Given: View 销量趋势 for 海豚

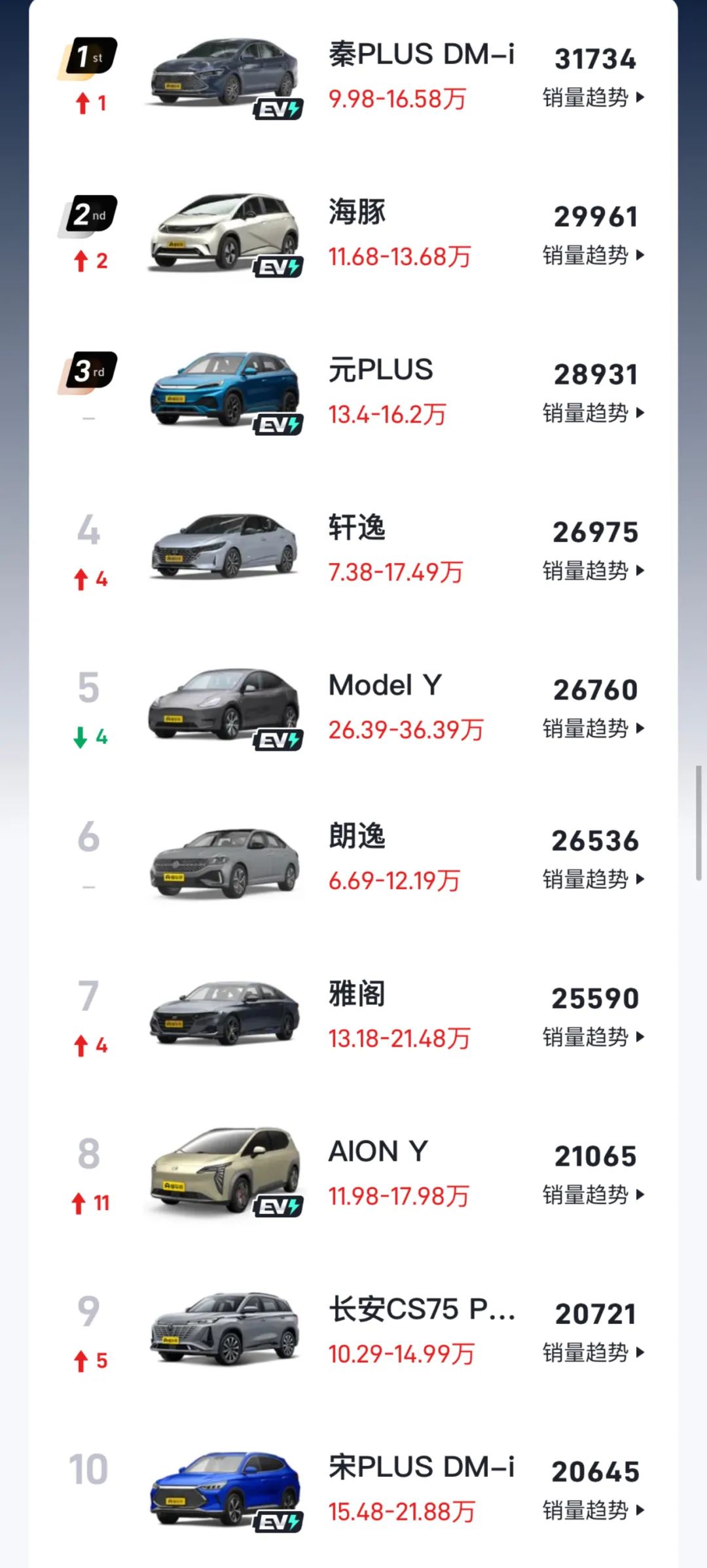Looking at the screenshot, I should pos(593,256).
